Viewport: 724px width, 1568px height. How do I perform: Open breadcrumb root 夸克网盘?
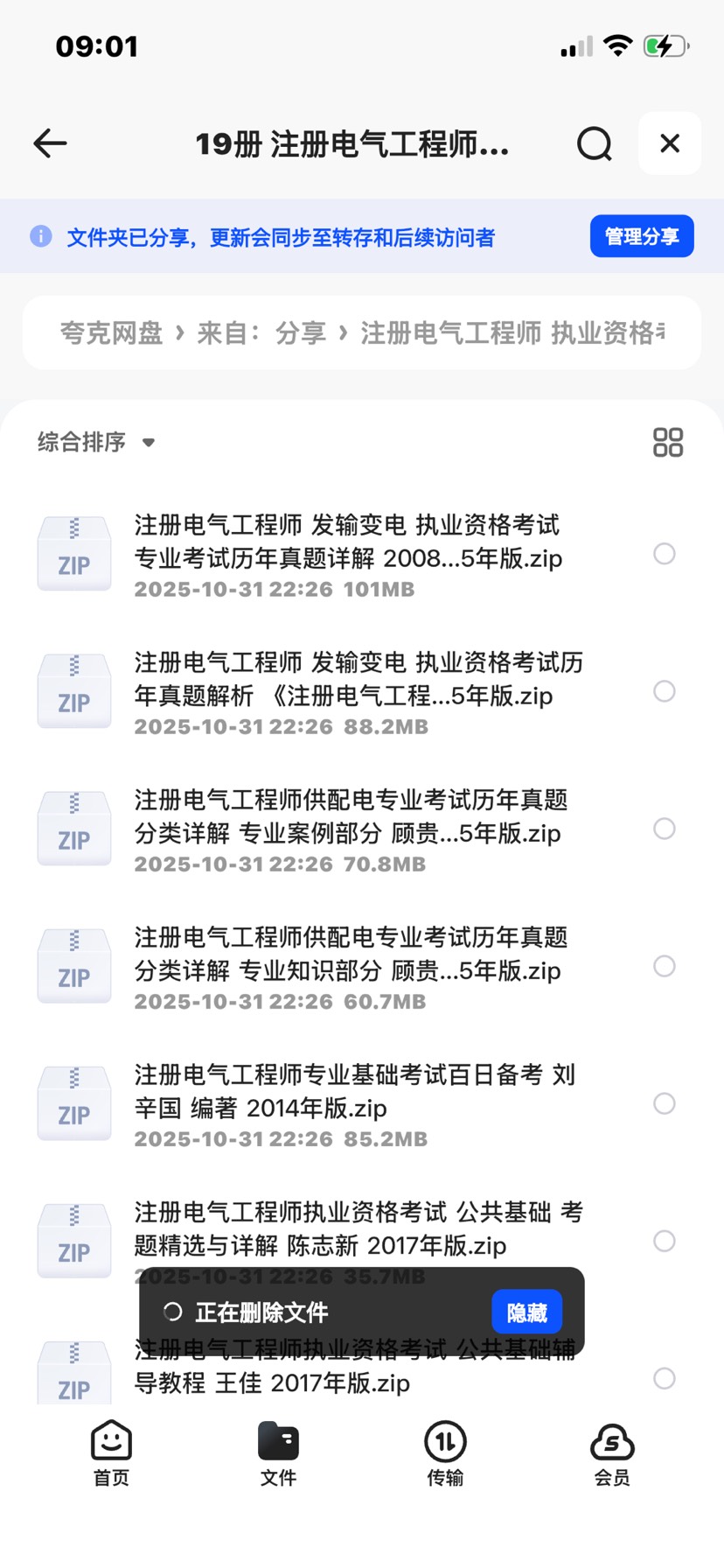[110, 332]
